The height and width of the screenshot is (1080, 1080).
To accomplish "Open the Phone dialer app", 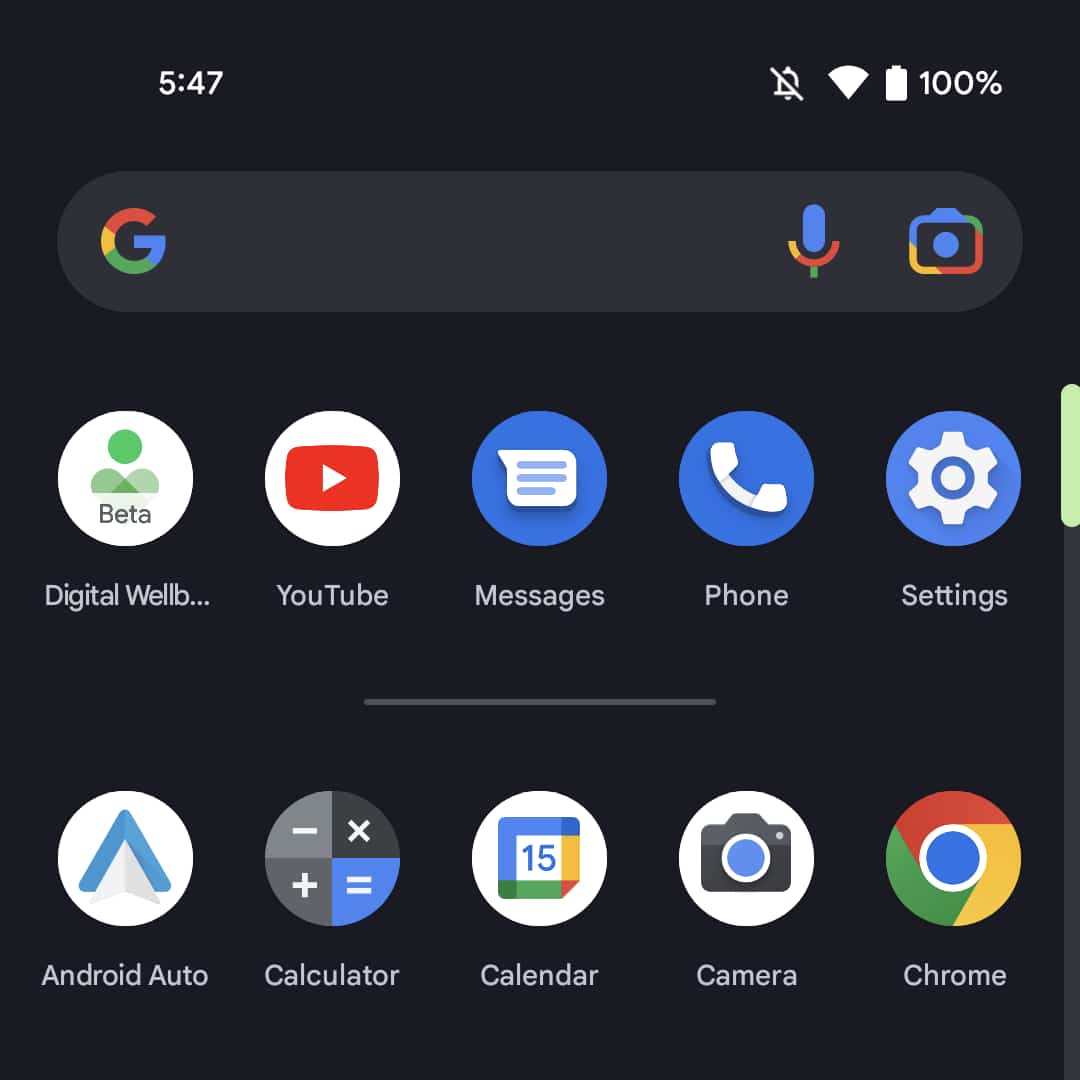I will (746, 478).
